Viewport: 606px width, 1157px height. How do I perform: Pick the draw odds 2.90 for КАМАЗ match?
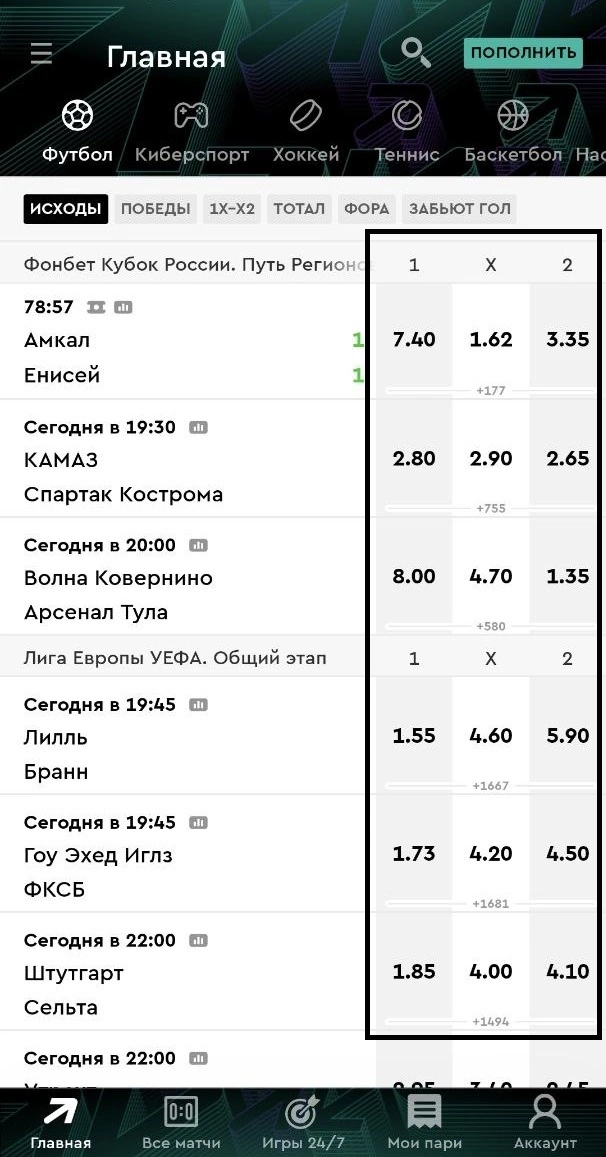pyautogui.click(x=491, y=459)
